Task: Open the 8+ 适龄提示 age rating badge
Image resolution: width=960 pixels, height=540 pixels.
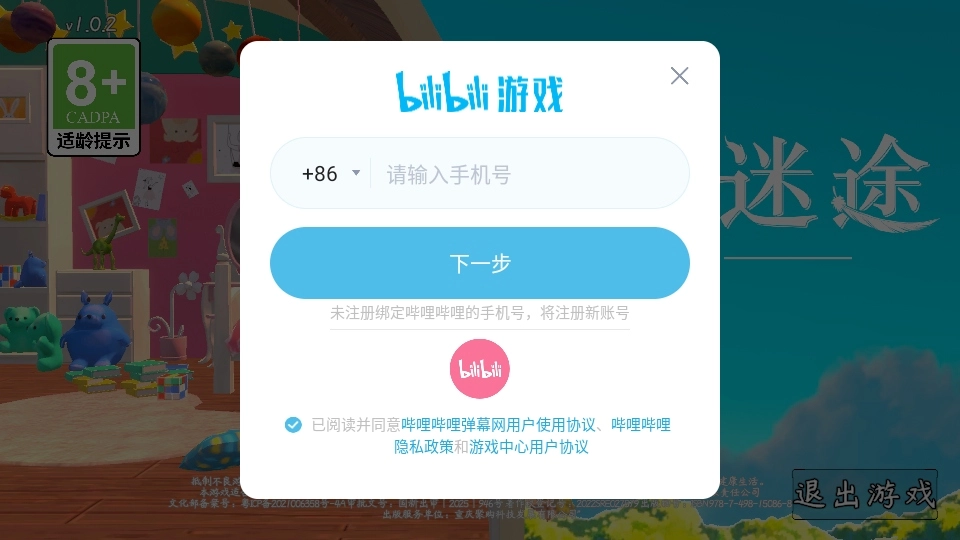Action: 94,97
